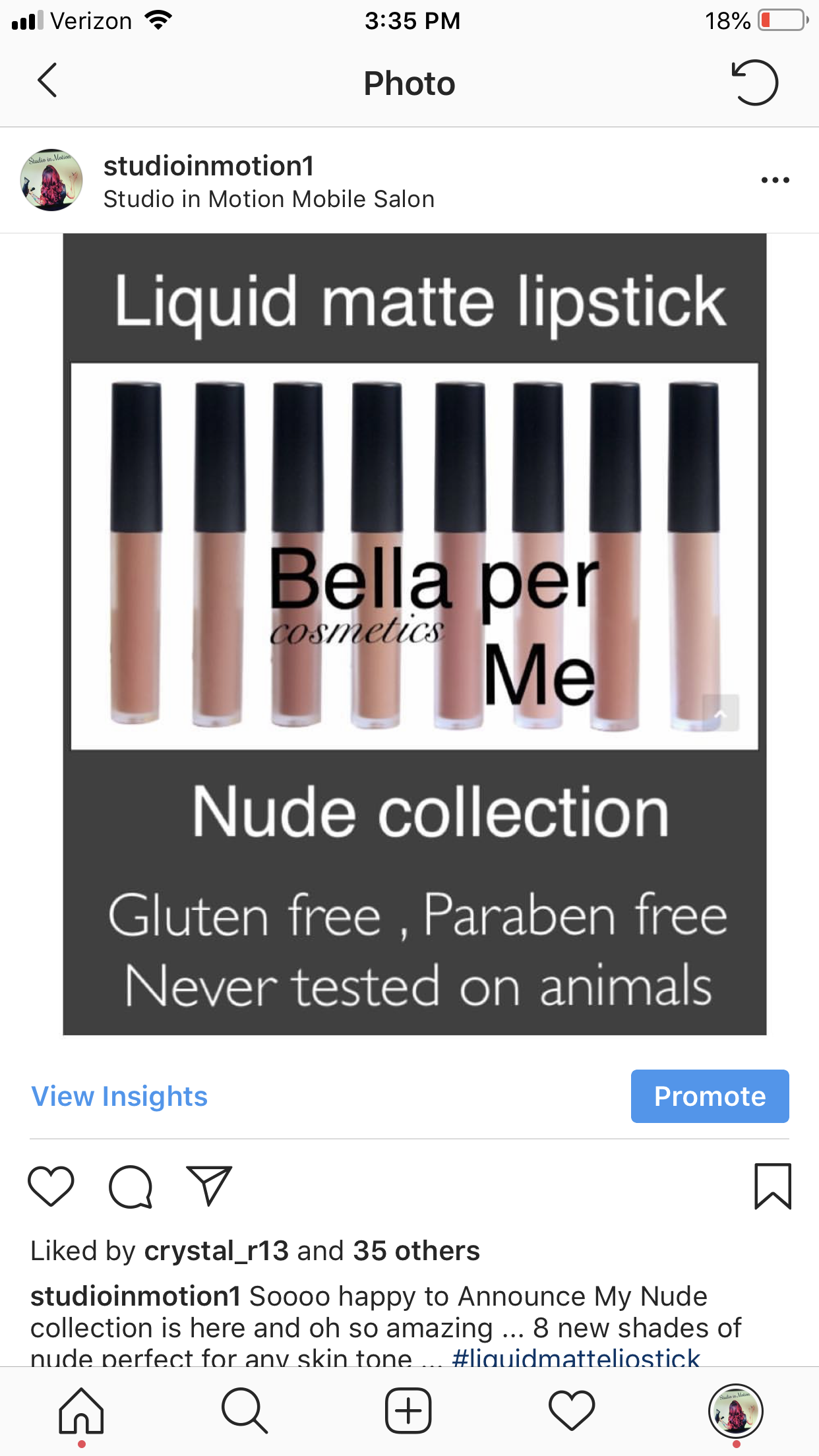Tap the blue Promote button

[x=710, y=1097]
